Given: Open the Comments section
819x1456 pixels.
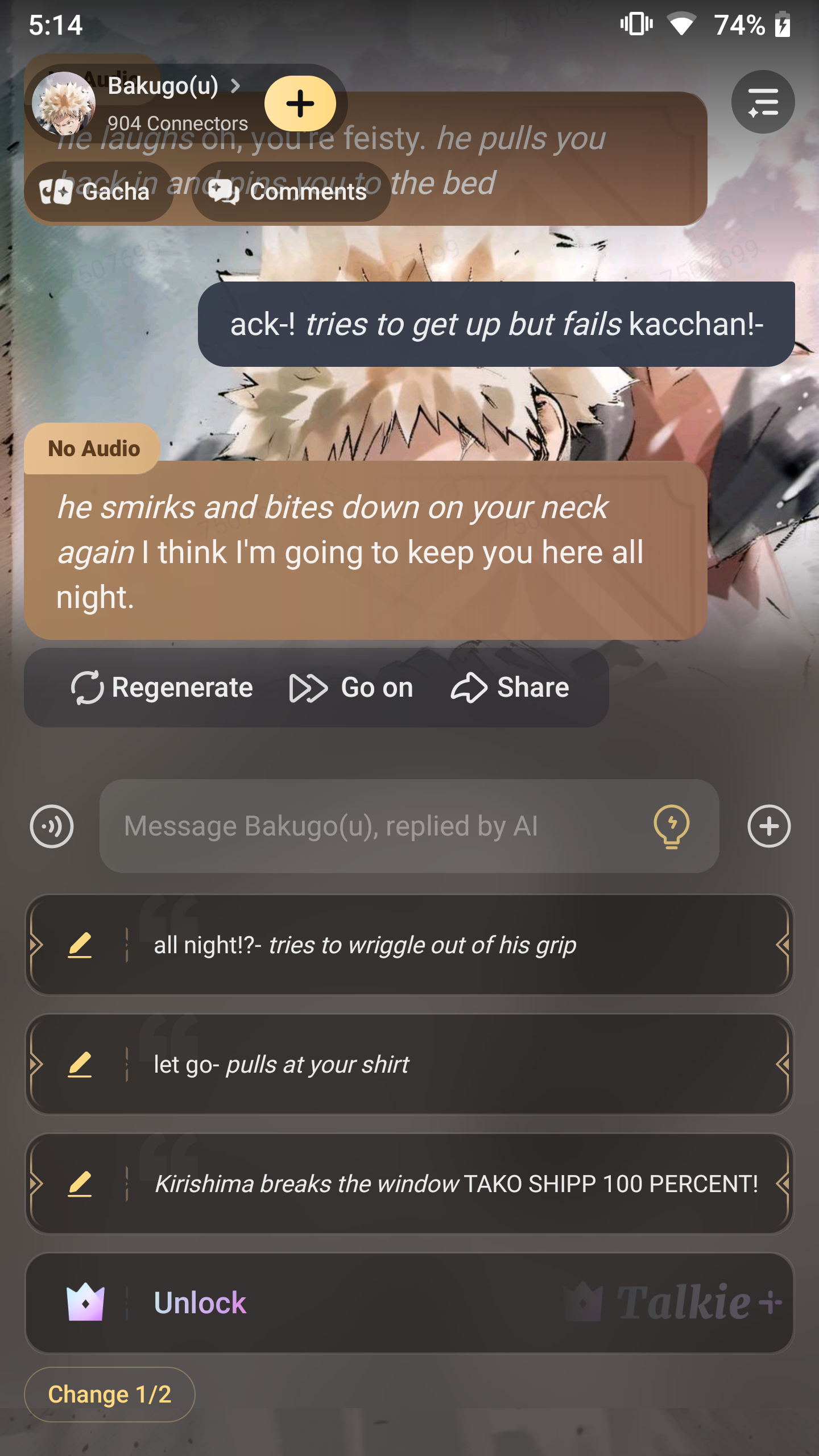Looking at the screenshot, I should 291,192.
